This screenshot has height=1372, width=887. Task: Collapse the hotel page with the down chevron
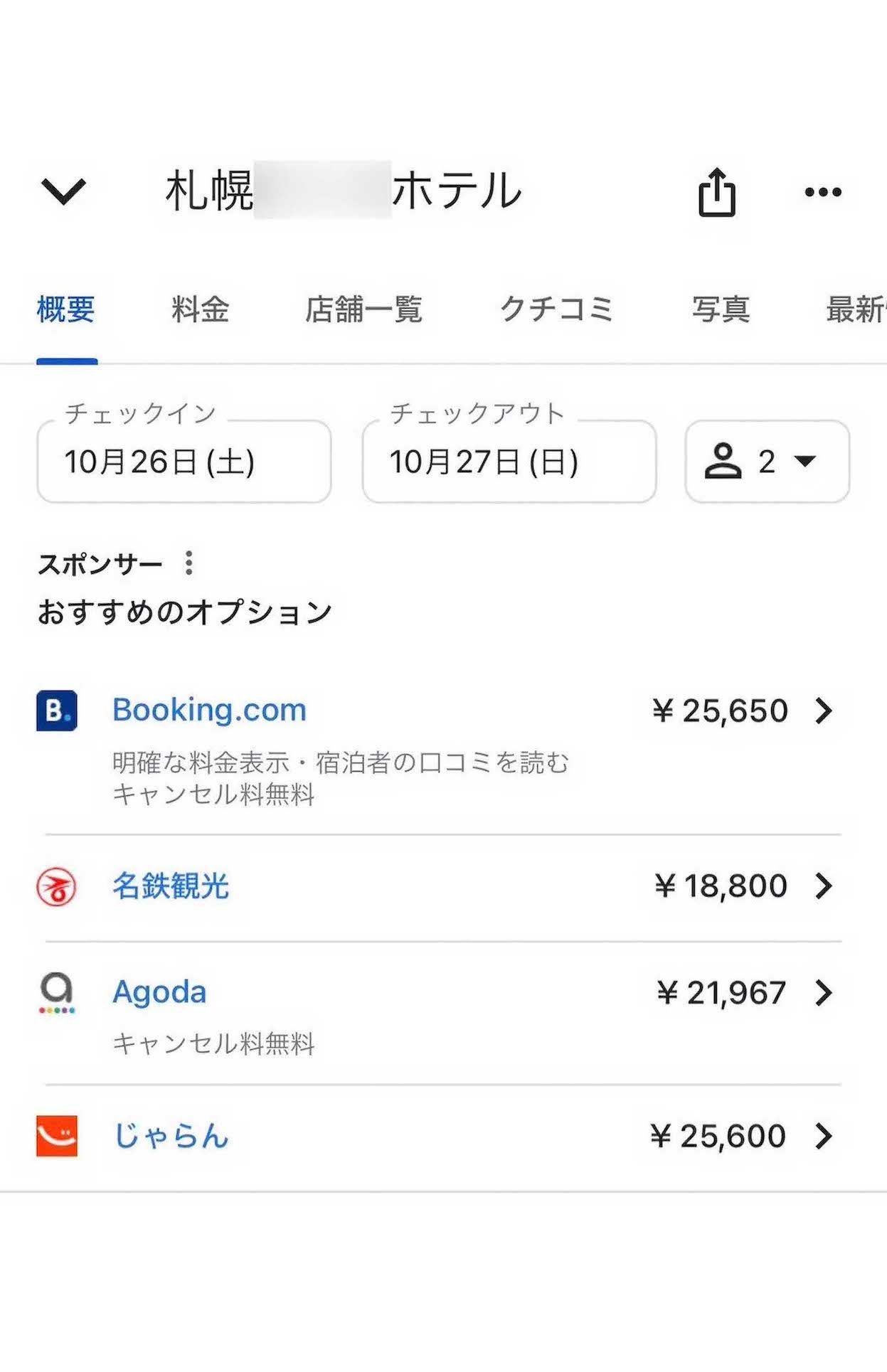coord(64,191)
